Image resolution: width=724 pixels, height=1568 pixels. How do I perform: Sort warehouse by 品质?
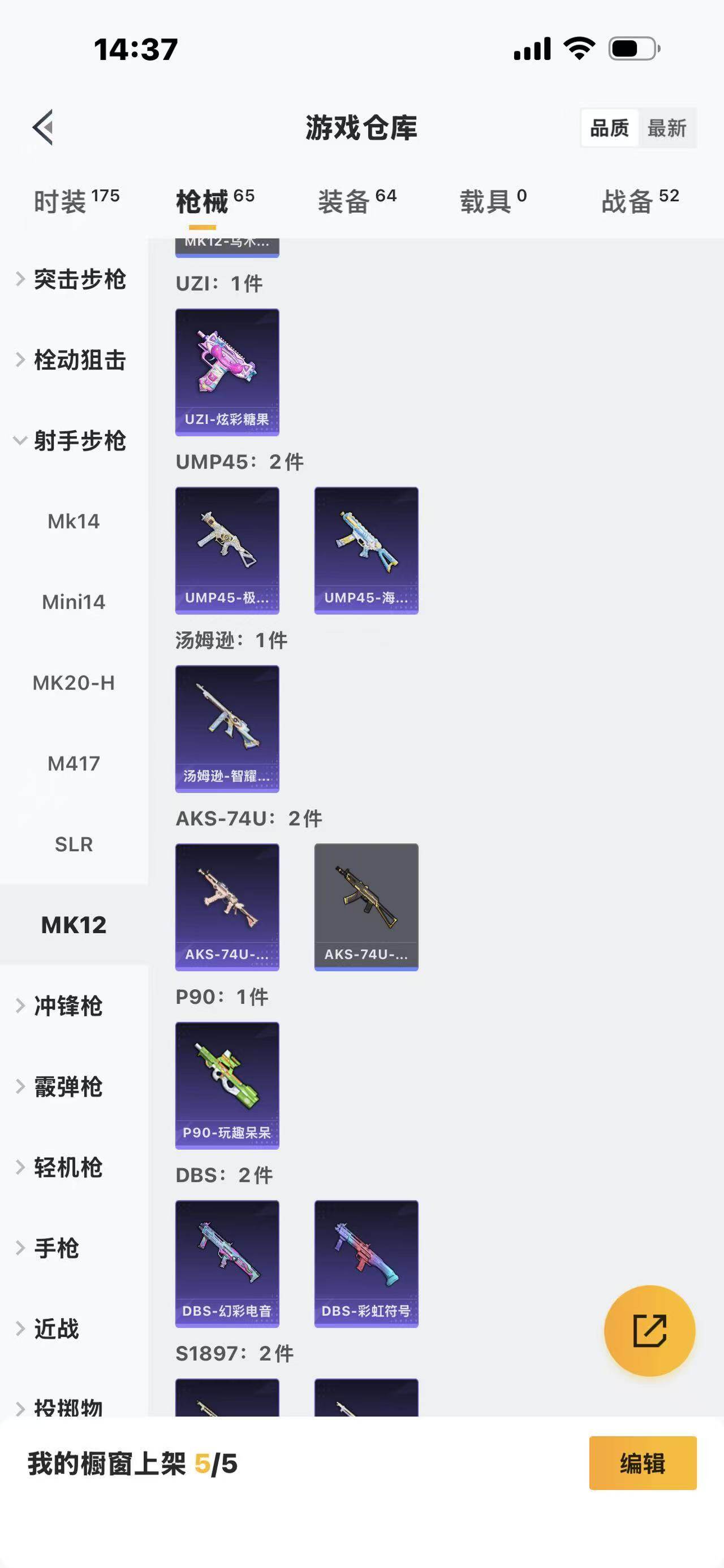(x=610, y=128)
